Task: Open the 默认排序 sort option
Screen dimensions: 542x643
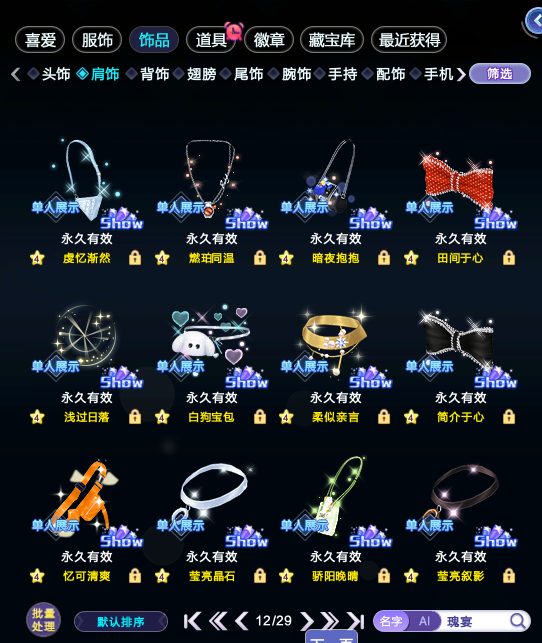Action: click(121, 622)
